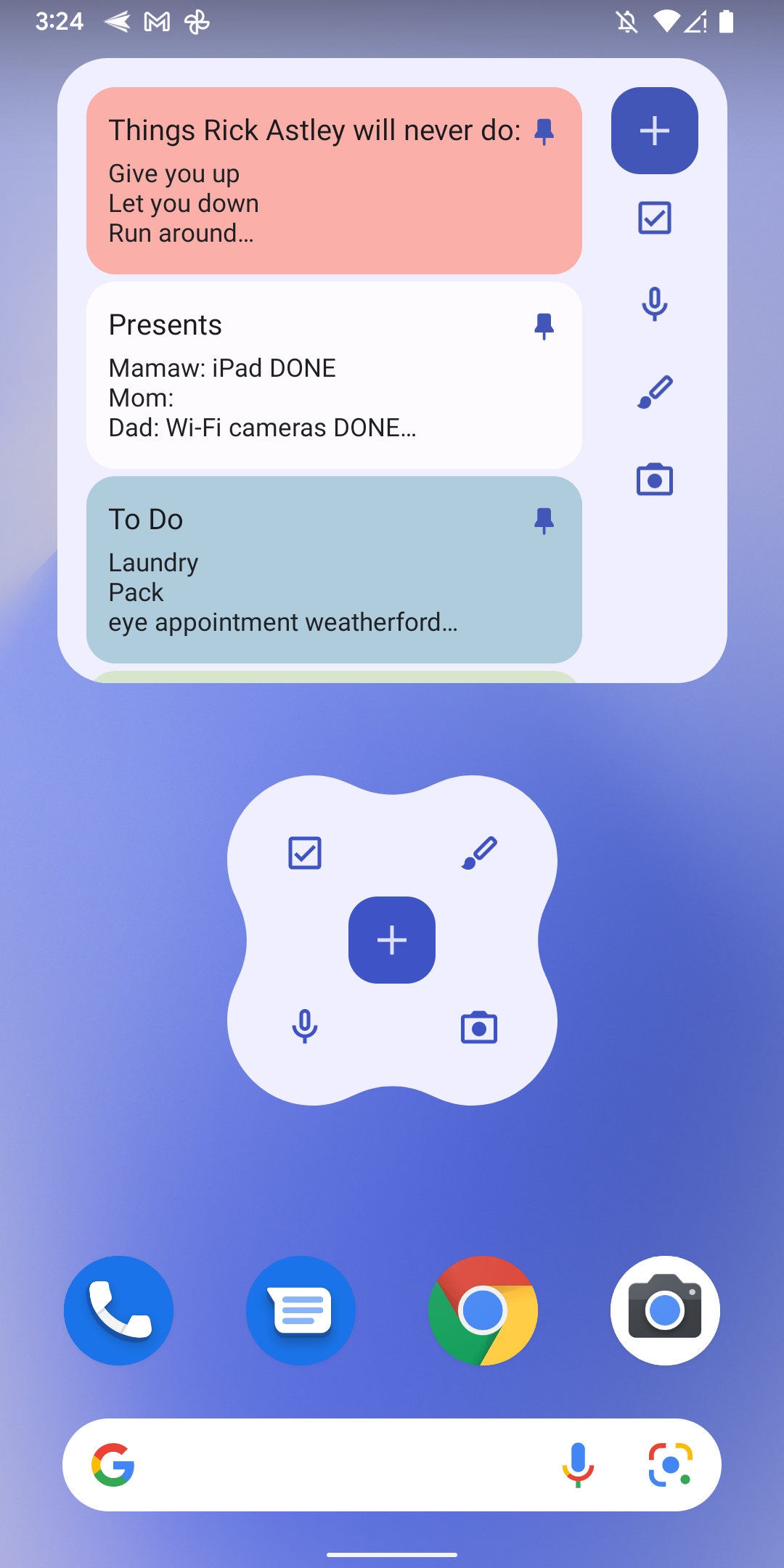Start a new checklist from the Keep widget sidebar
Viewport: 784px width, 1568px height.
click(654, 217)
